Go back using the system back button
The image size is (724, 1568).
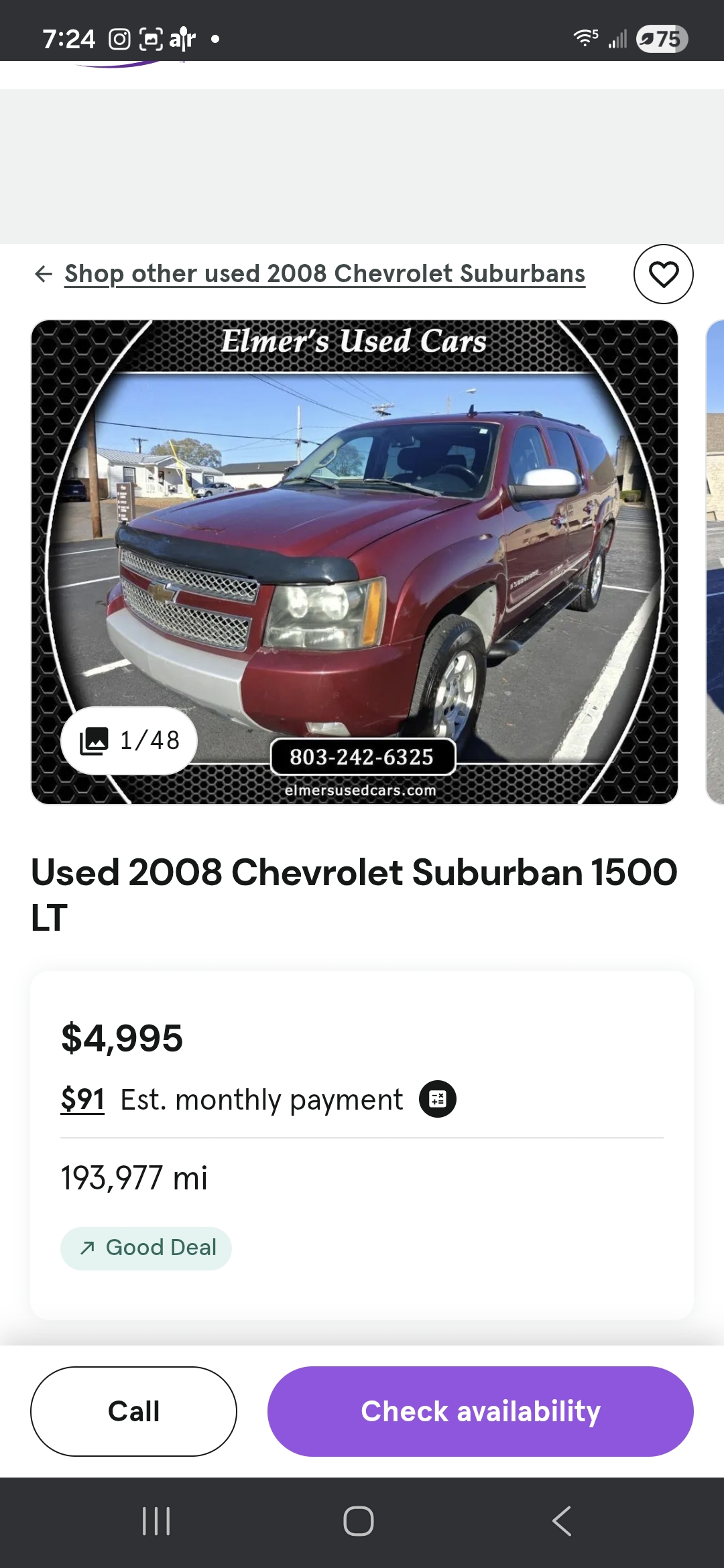562,1521
